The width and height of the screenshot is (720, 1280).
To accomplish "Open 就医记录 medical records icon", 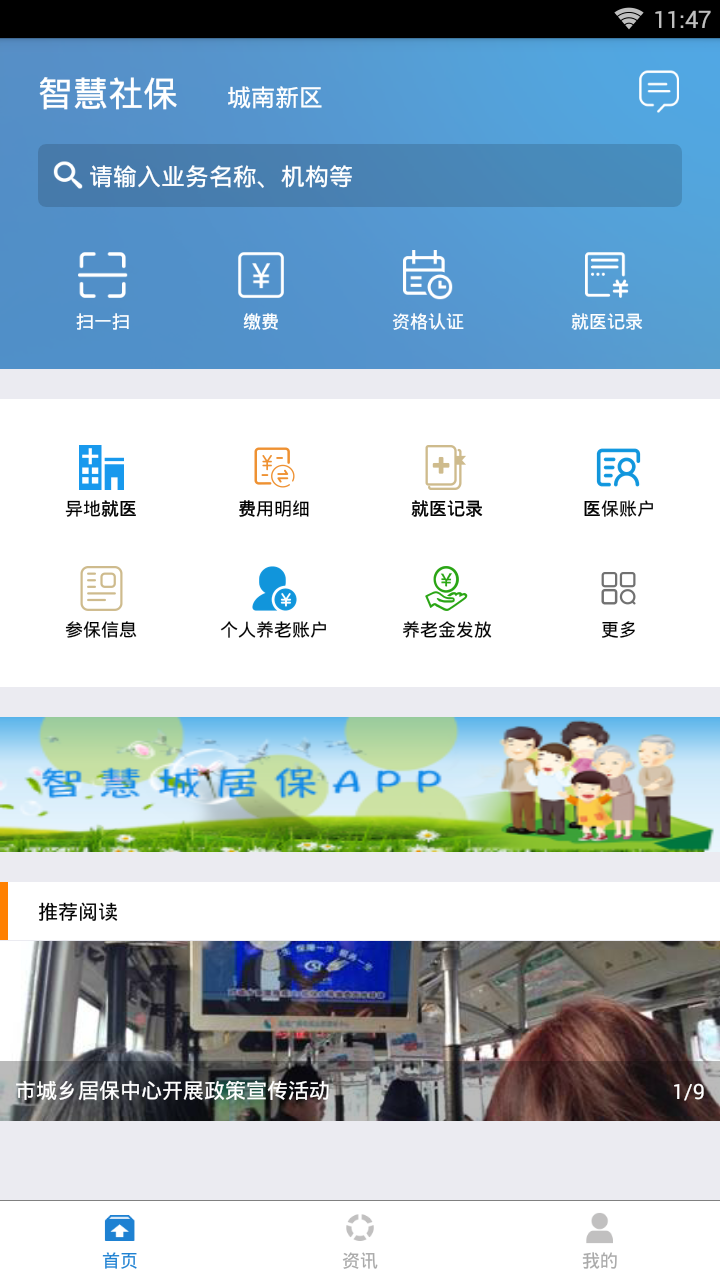I will (604, 287).
